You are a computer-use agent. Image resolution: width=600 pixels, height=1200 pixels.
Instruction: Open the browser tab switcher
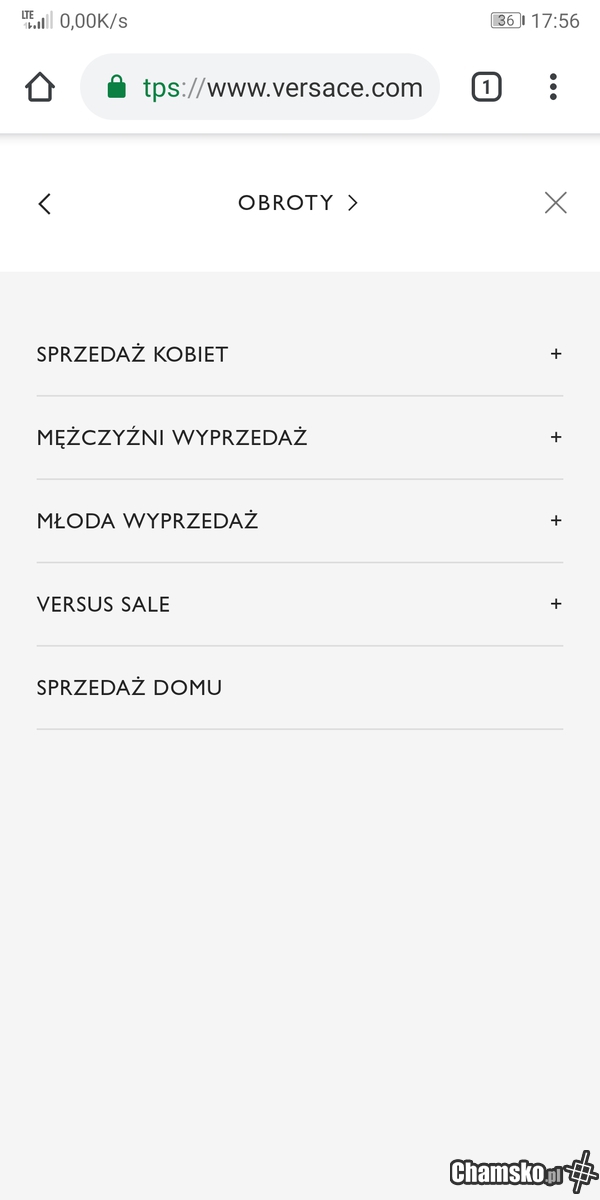pyautogui.click(x=486, y=87)
